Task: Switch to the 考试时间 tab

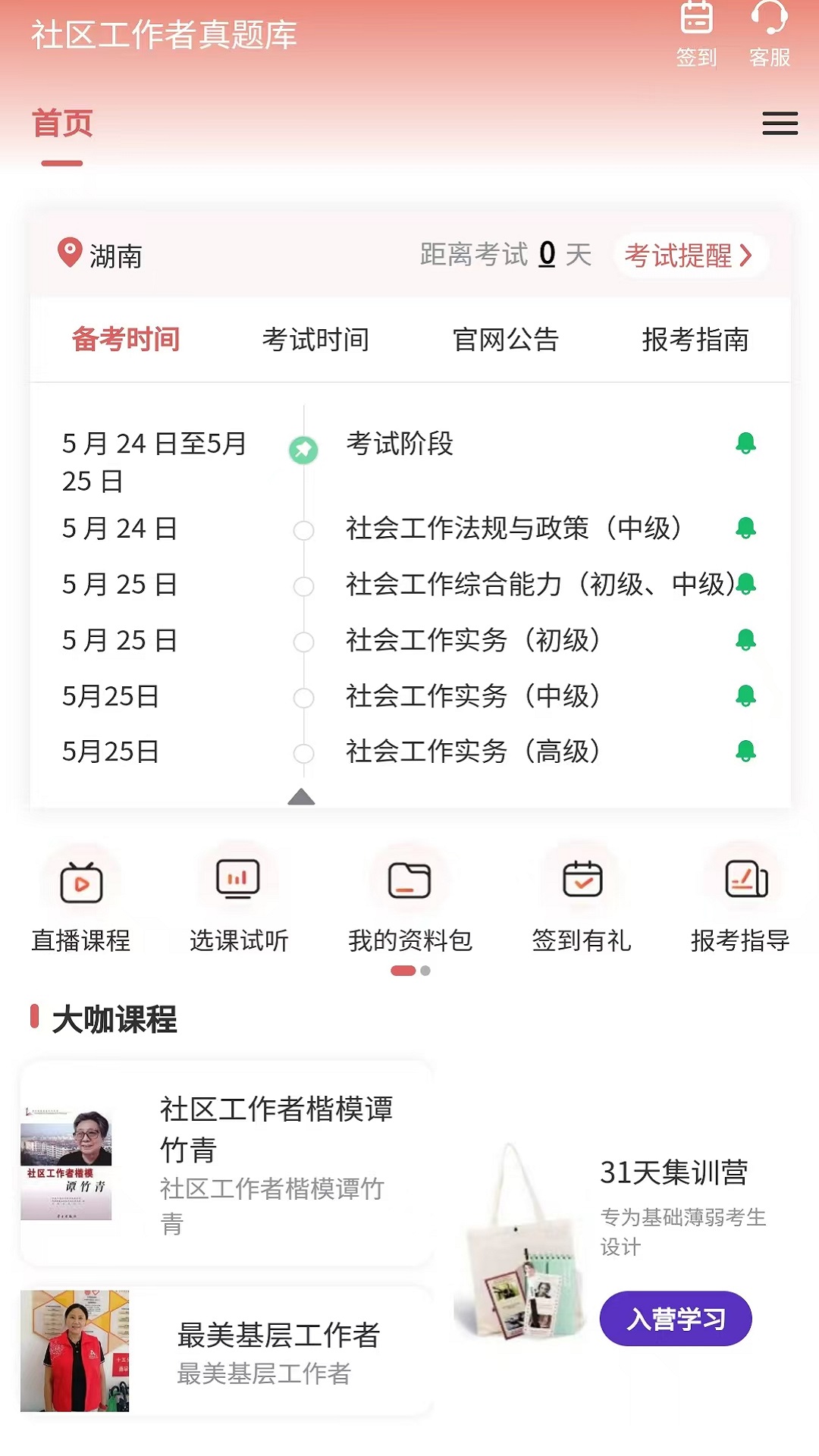Action: click(315, 340)
